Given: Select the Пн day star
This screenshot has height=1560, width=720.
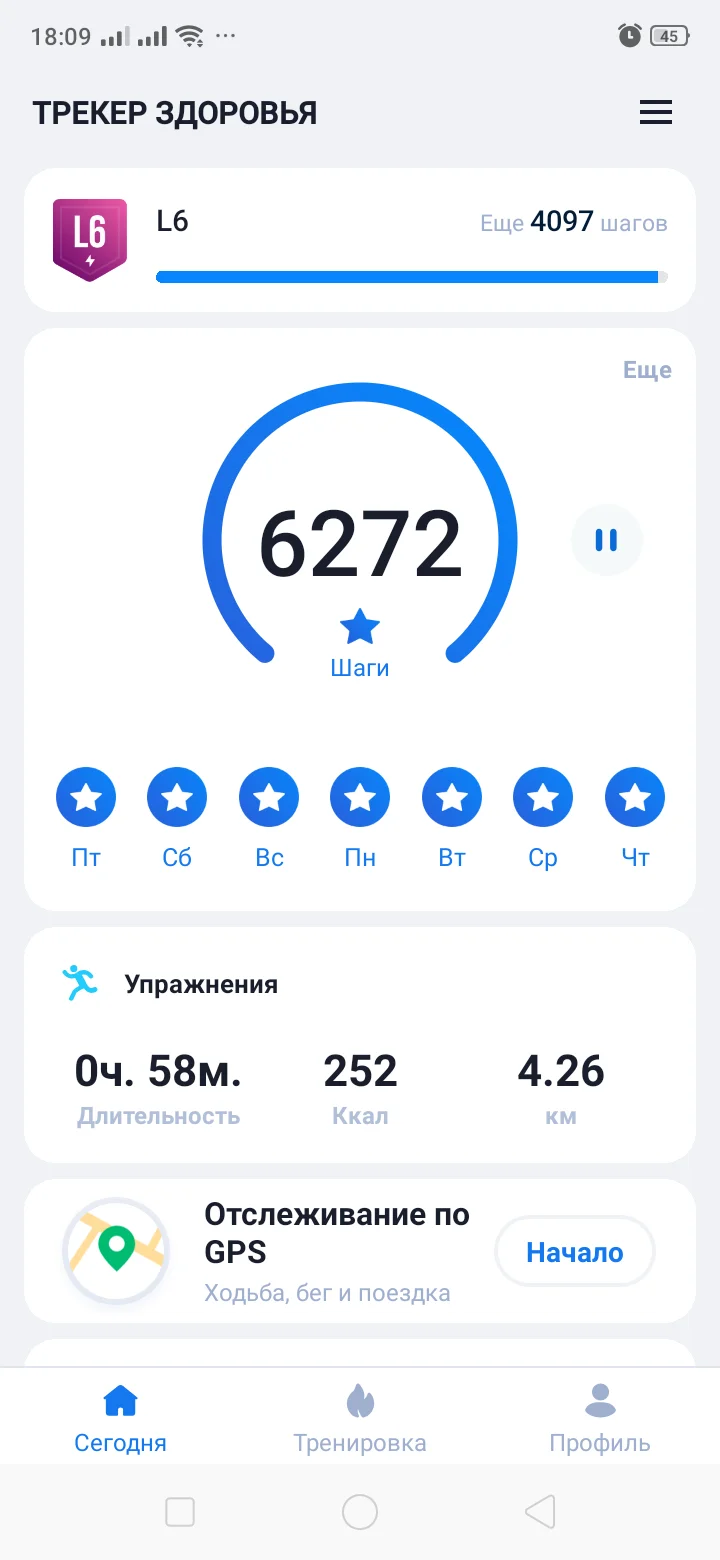Looking at the screenshot, I should click(x=360, y=798).
